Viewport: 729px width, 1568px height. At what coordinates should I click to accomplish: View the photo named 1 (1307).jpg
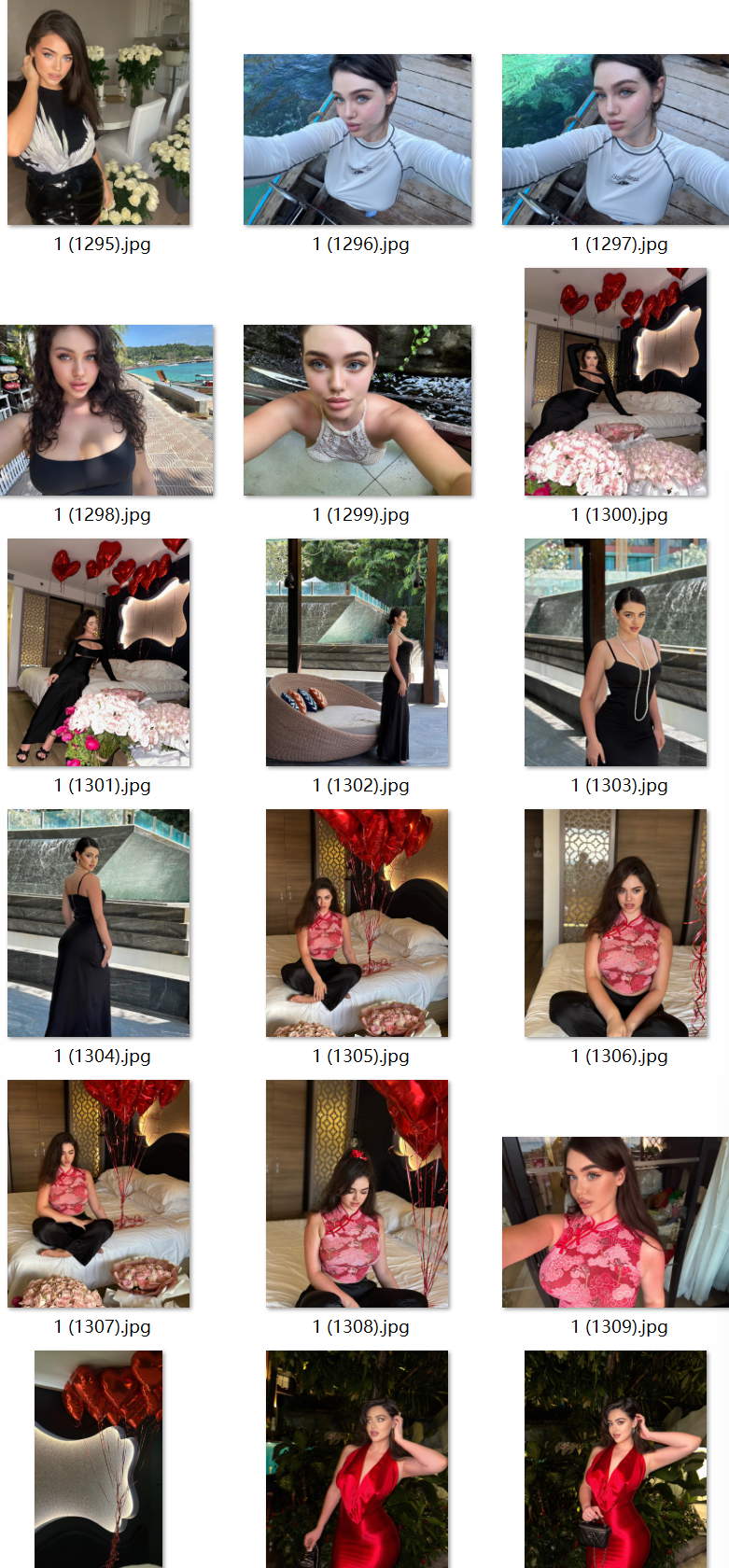(x=98, y=1194)
